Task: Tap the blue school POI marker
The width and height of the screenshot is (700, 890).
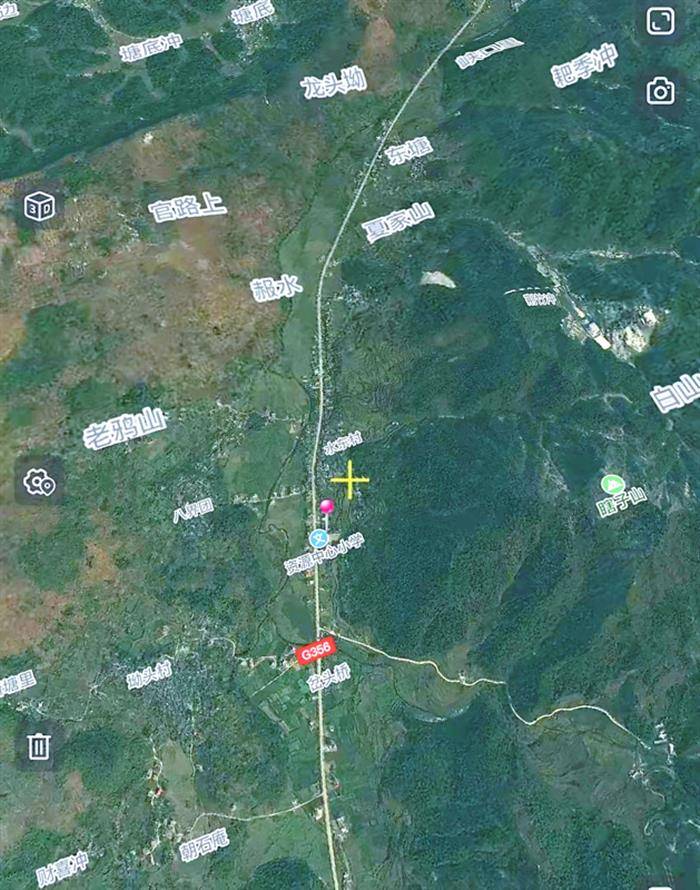Action: (319, 539)
